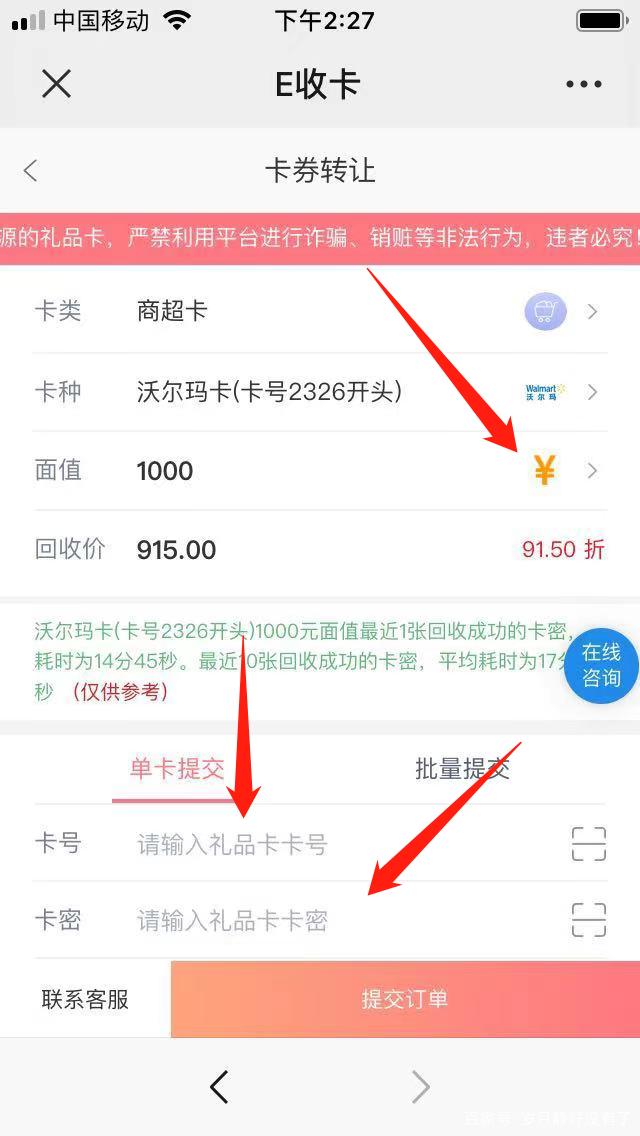Viewport: 640px width, 1136px height.
Task: Scan card number with 卡号 scan icon
Action: 589,844
